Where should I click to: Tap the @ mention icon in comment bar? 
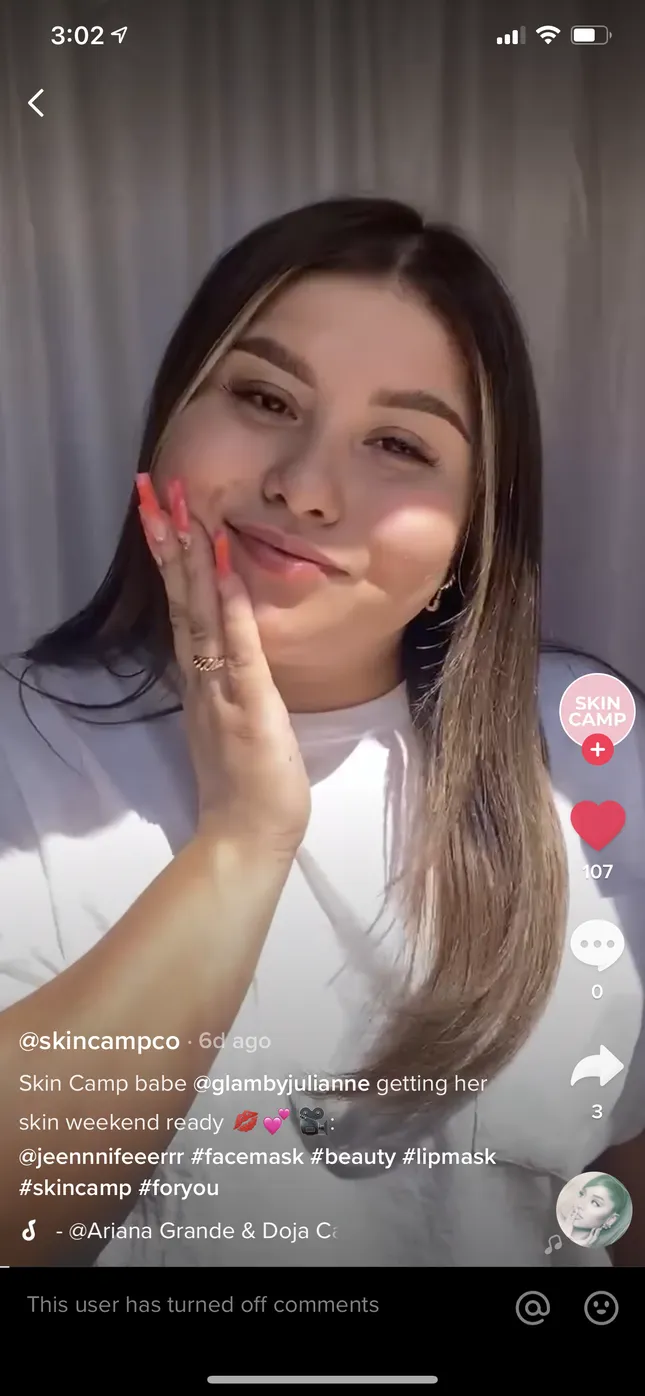pos(532,1307)
